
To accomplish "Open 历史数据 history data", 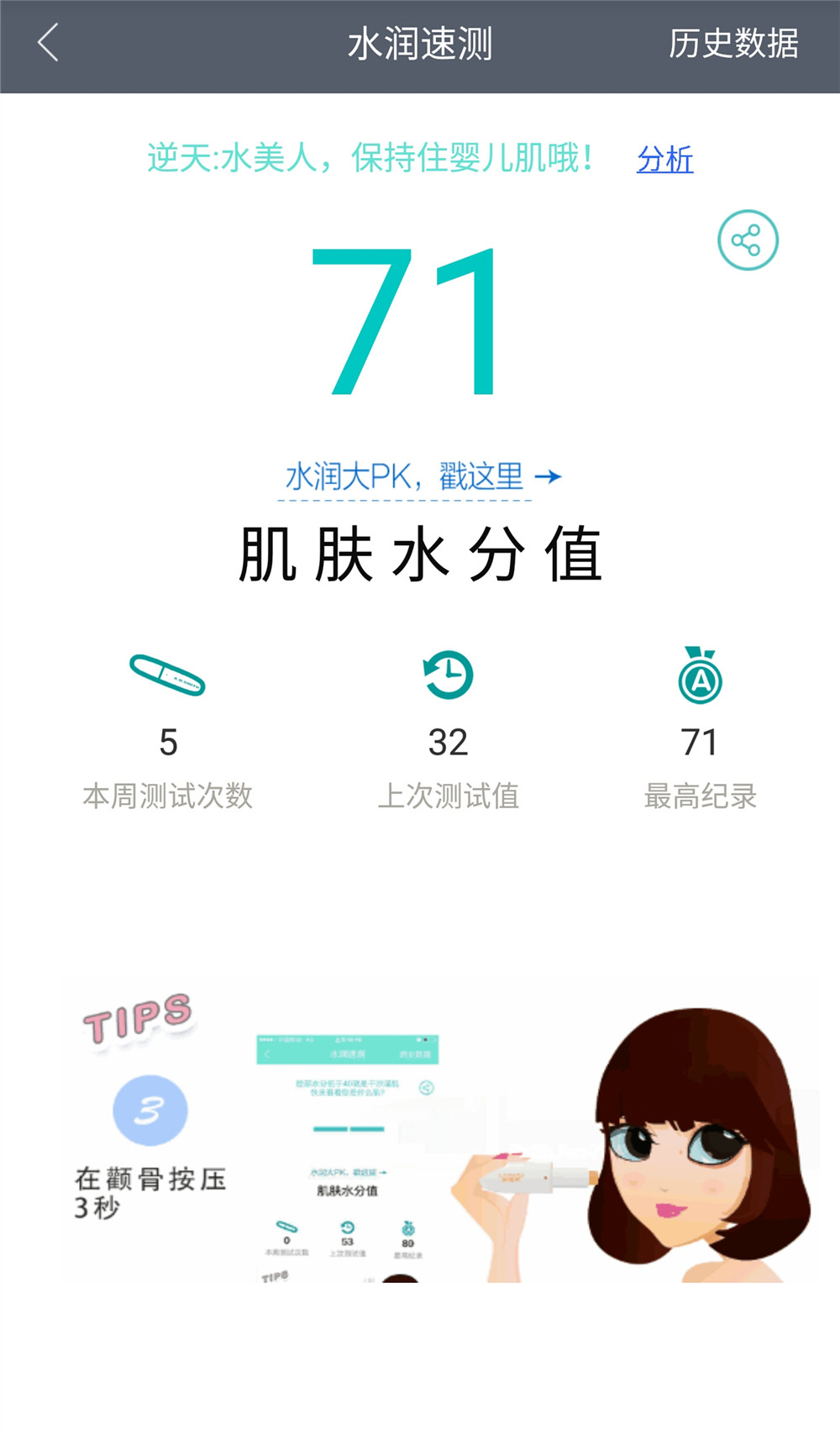I will point(732,44).
